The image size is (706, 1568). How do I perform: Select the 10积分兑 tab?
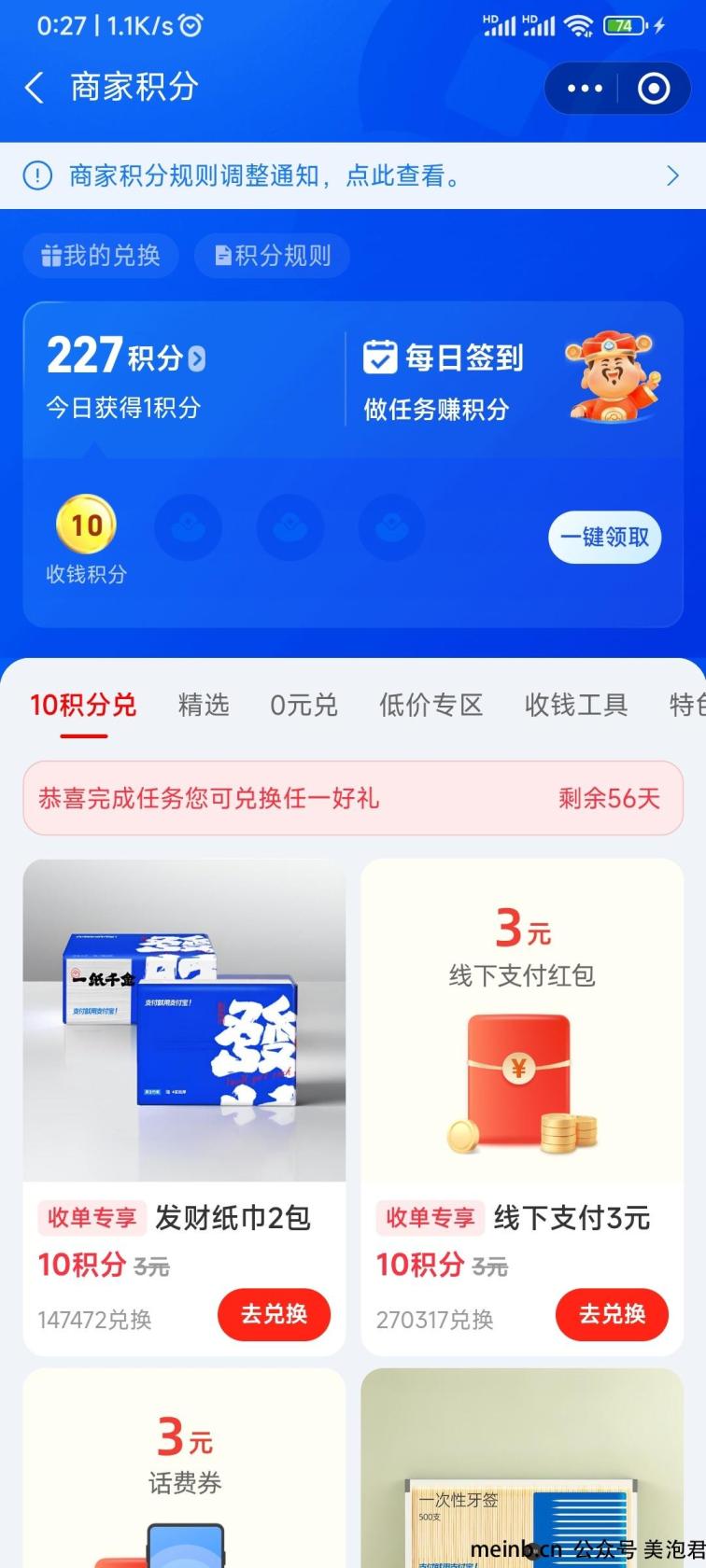83,705
